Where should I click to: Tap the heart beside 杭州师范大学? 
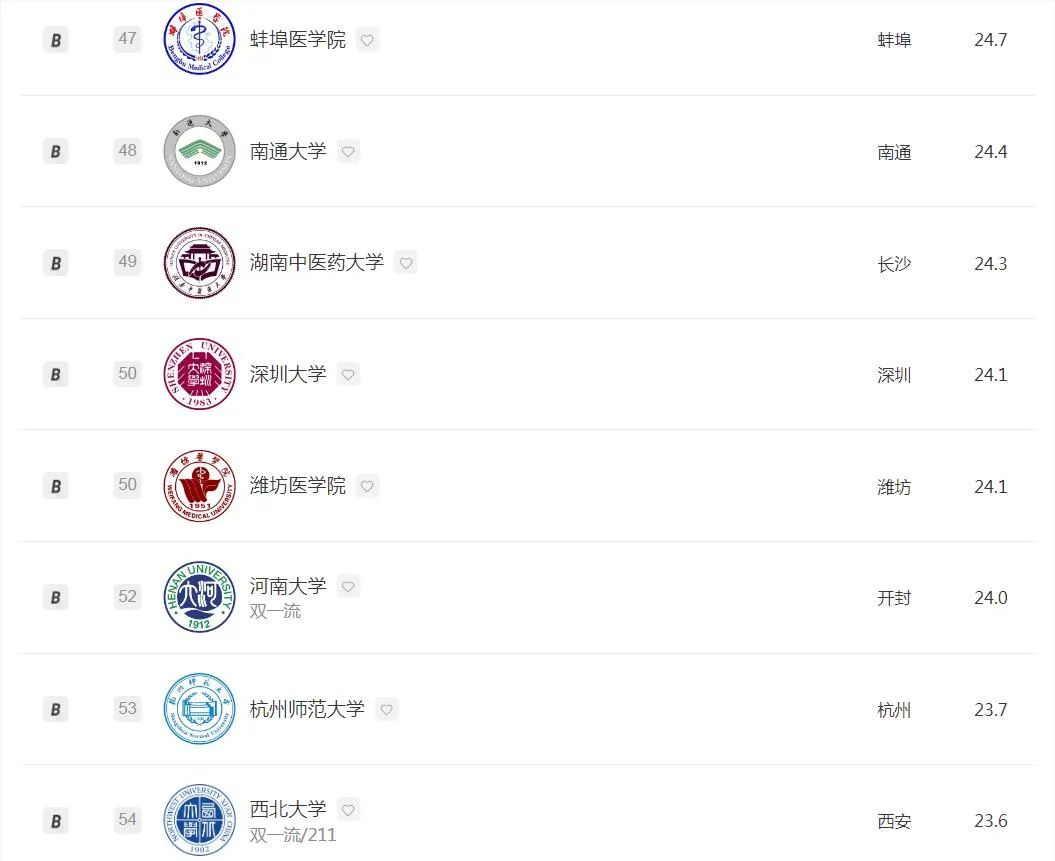386,710
